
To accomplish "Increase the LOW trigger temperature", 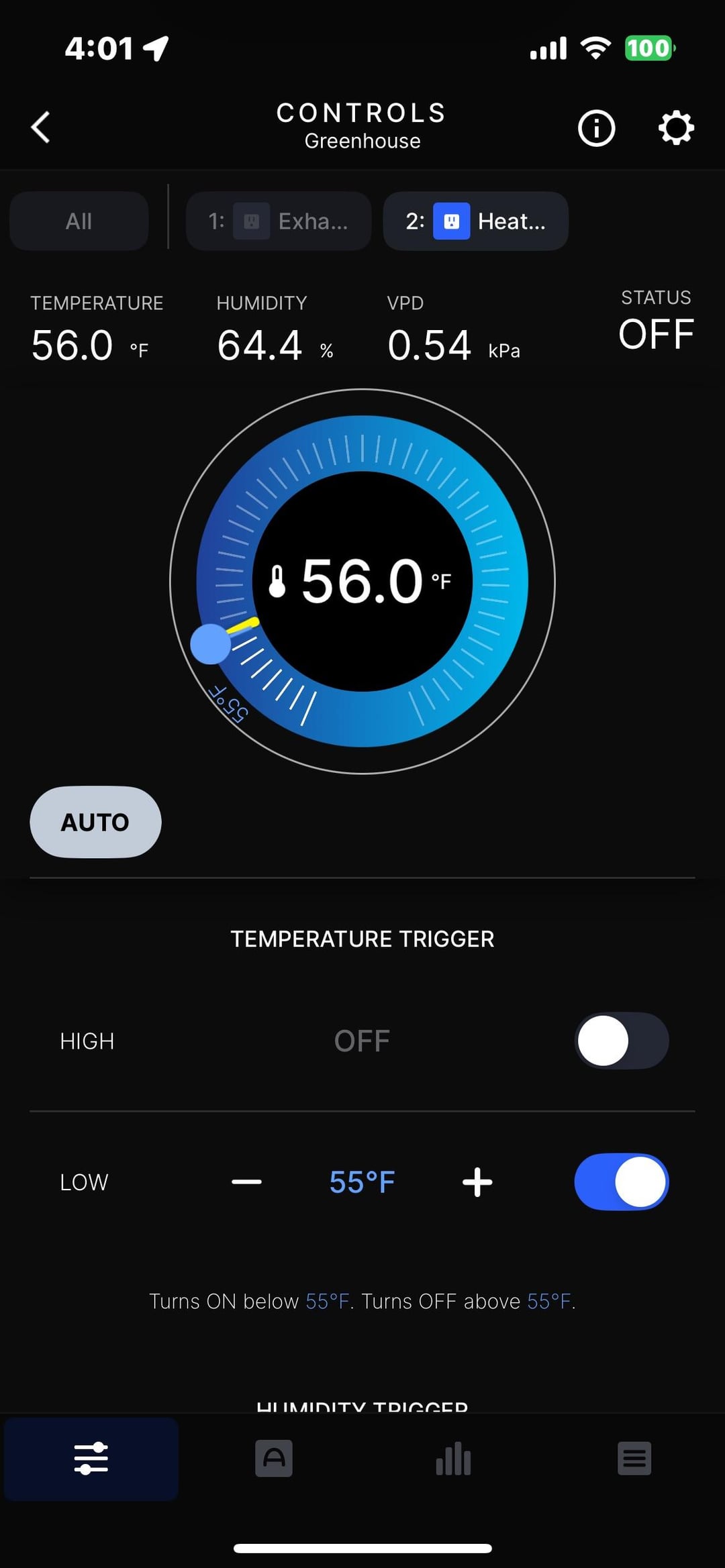I will (x=477, y=1182).
